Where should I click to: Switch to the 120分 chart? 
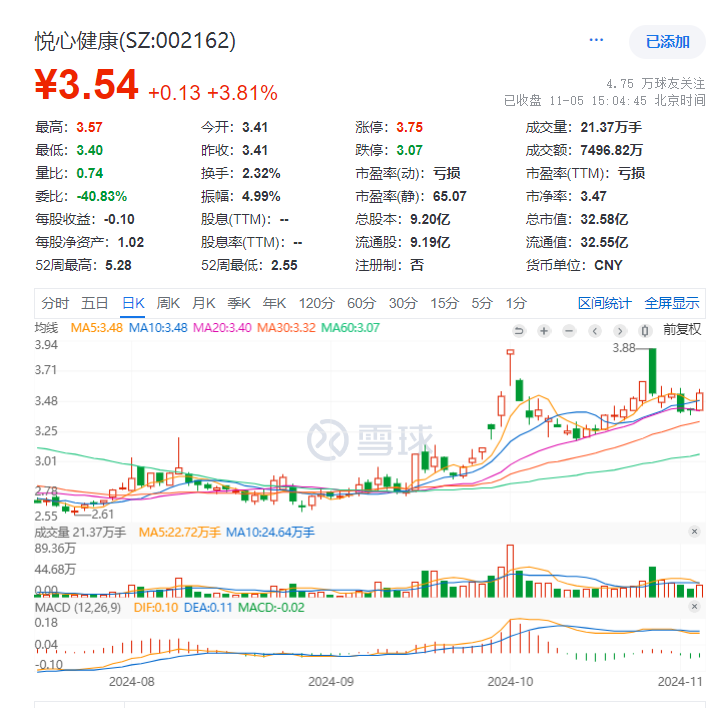pos(316,303)
